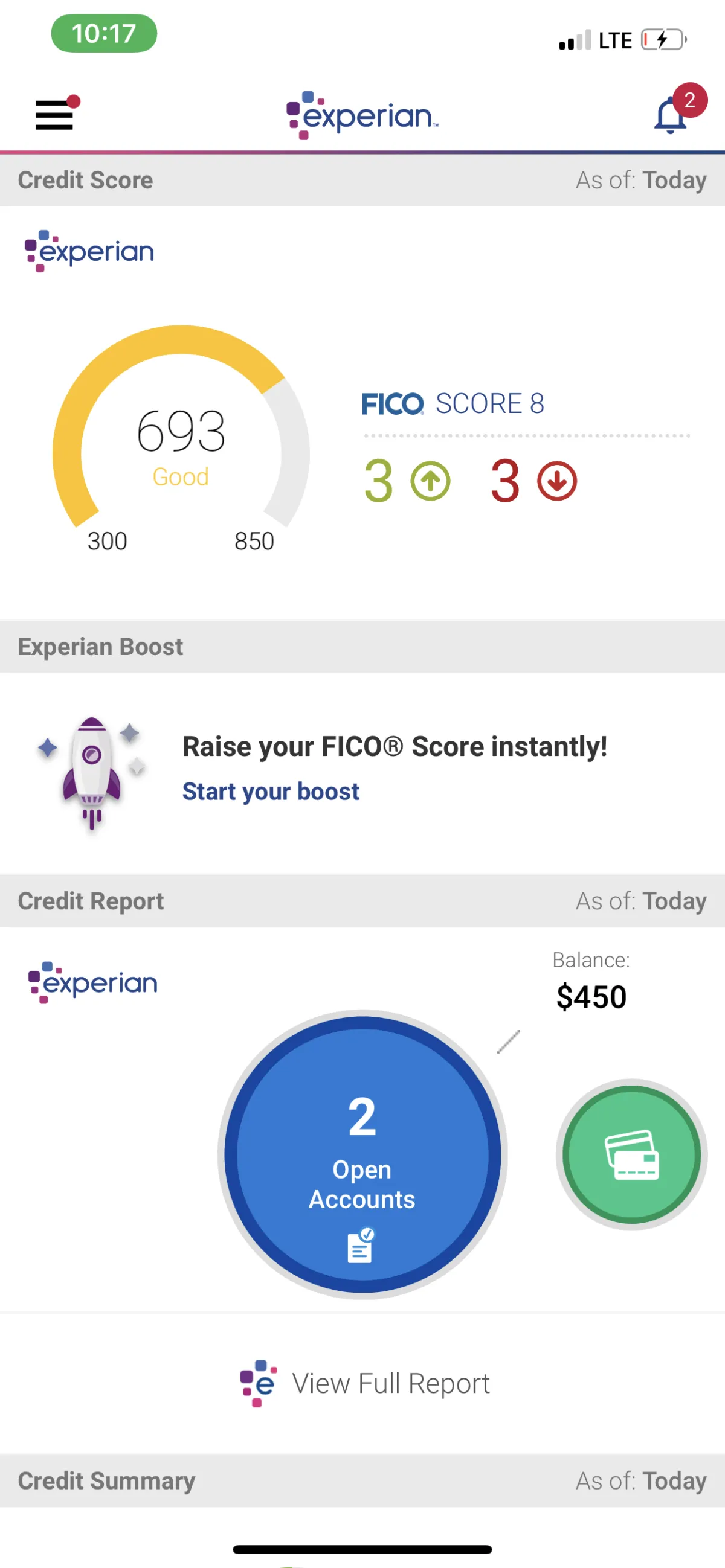This screenshot has width=725, height=1568.
Task: Select the green credit card circle
Action: (x=631, y=1154)
